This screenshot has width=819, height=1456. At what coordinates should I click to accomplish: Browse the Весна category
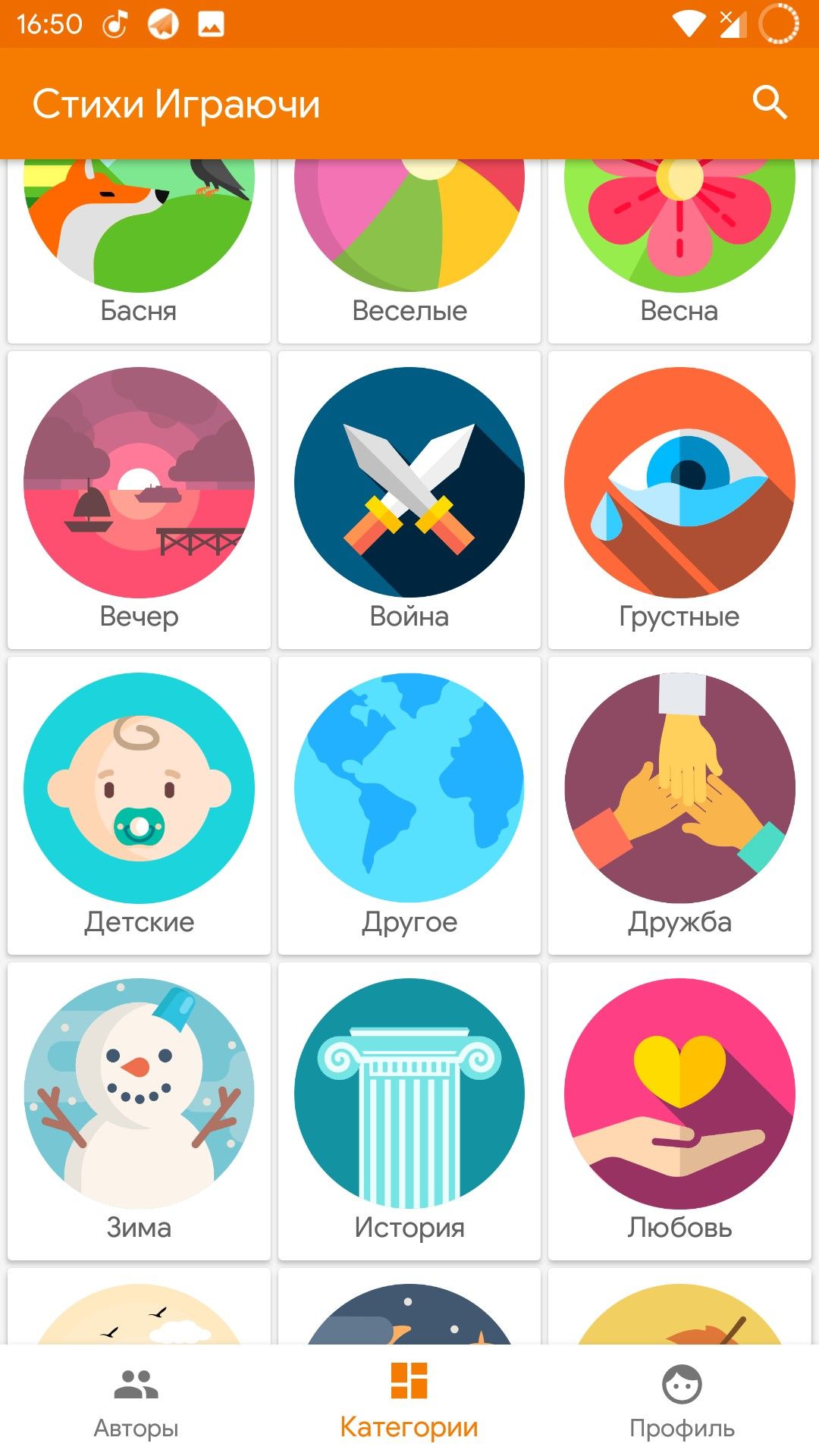pyautogui.click(x=679, y=251)
